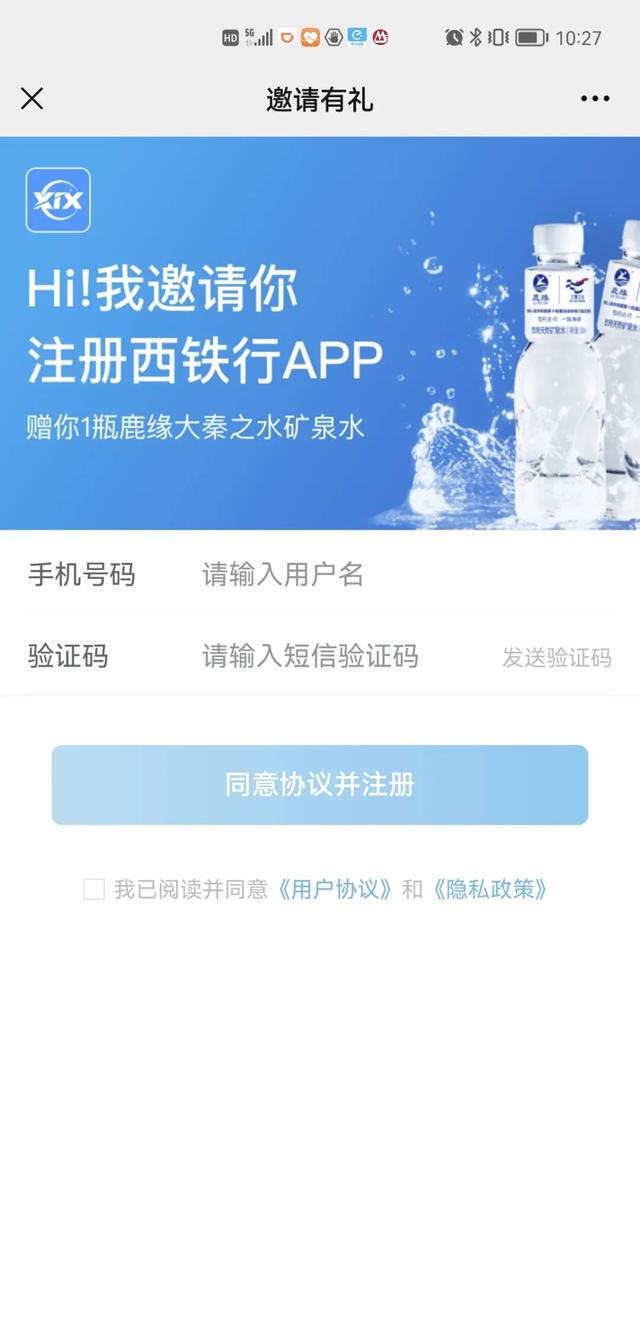Open the three-dot overflow menu
640x1320 pixels.
click(595, 98)
